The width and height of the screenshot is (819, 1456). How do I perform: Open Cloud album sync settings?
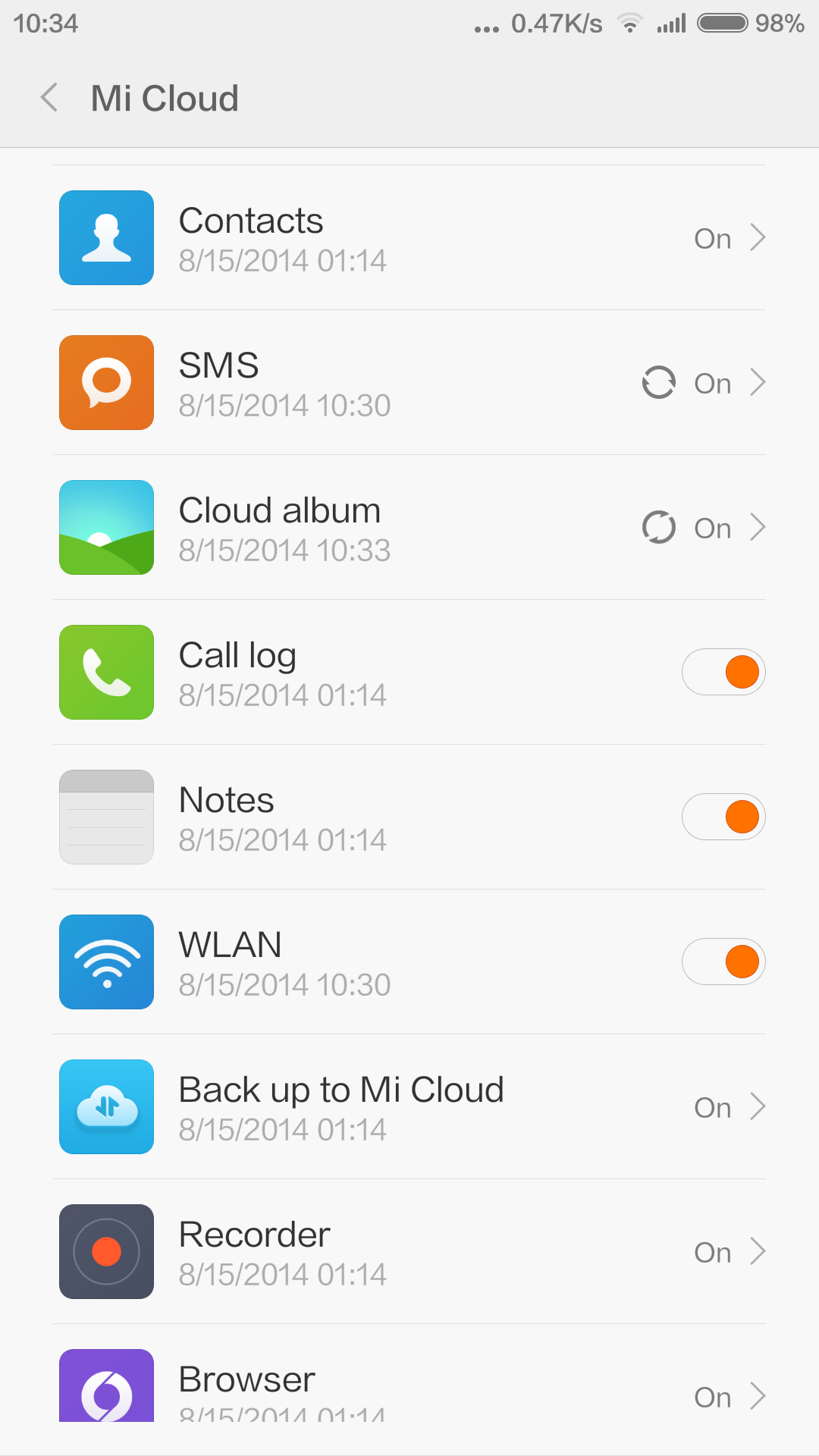click(409, 528)
